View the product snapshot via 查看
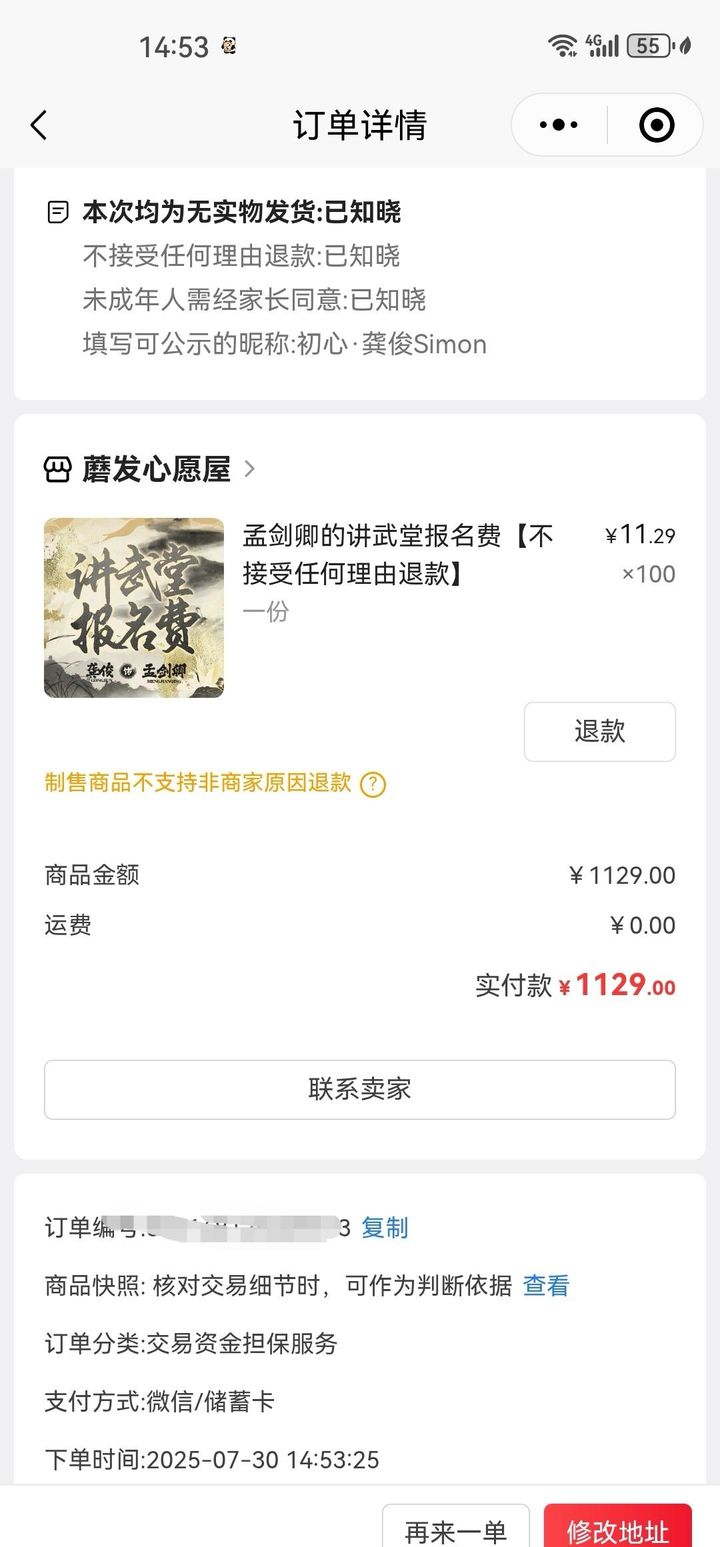 (546, 1286)
